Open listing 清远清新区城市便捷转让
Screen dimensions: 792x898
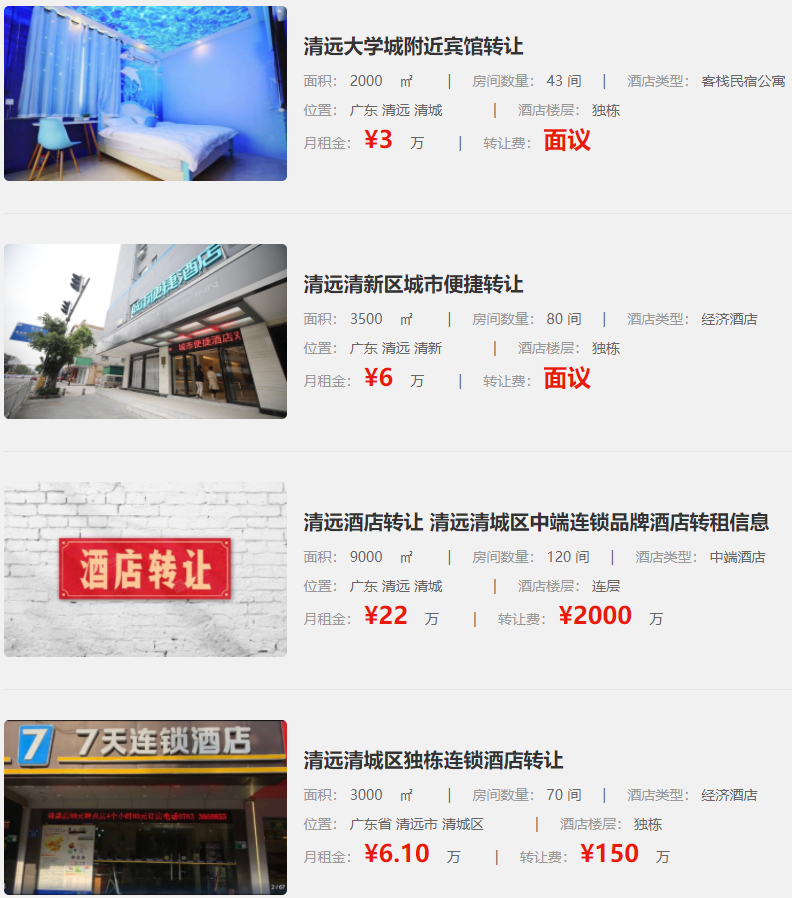tap(413, 284)
